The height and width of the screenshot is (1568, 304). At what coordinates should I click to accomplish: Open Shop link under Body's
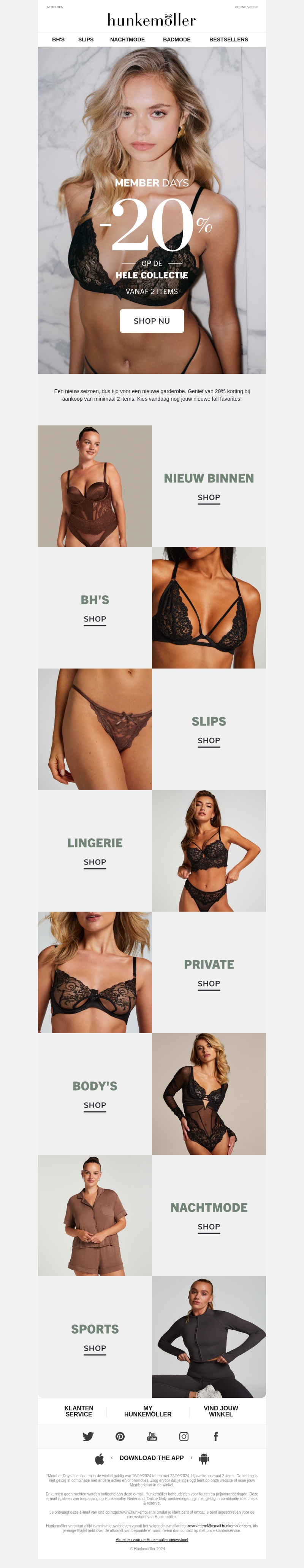94,1105
